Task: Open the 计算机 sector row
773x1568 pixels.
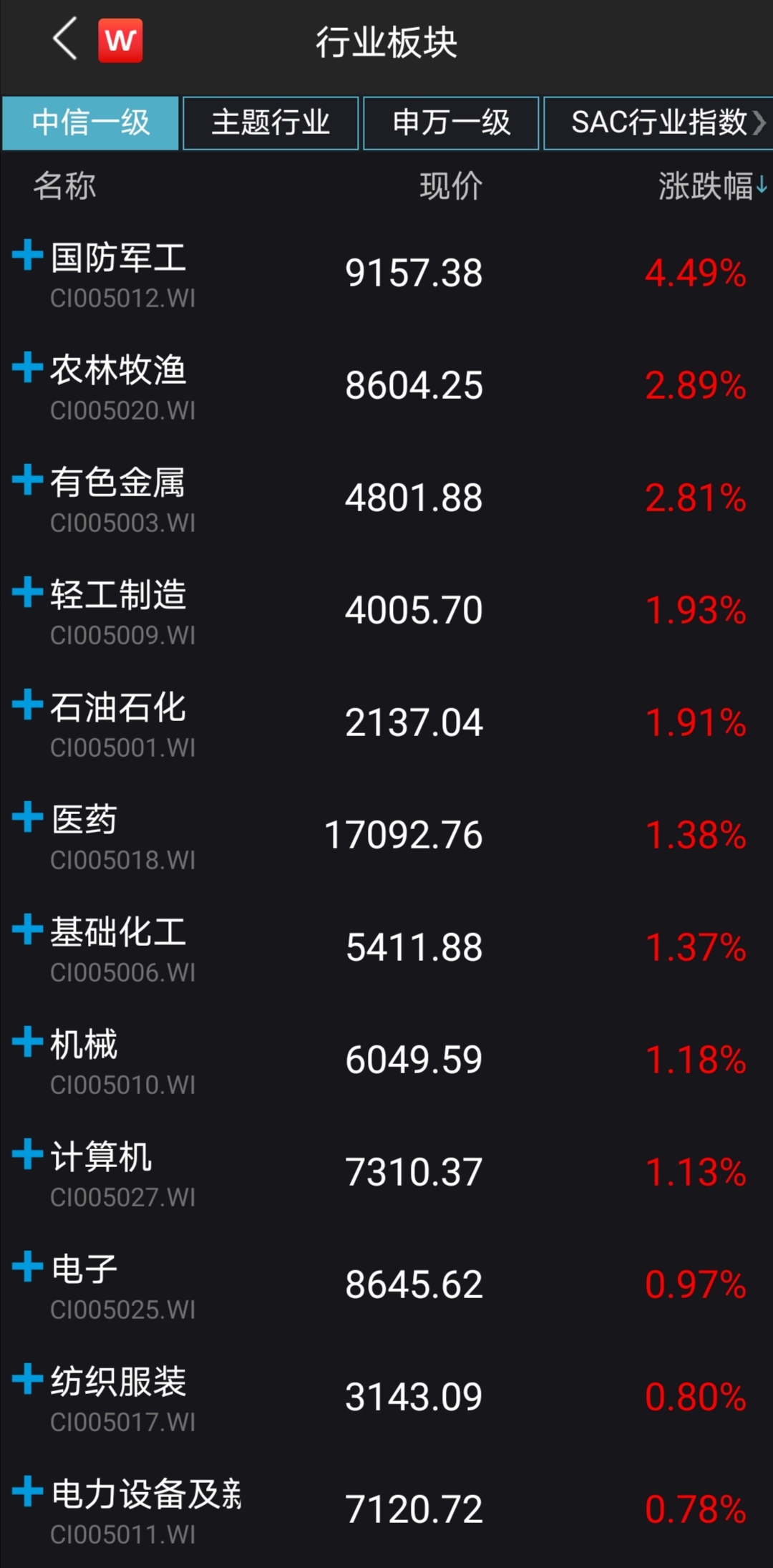Action: coord(386,1173)
